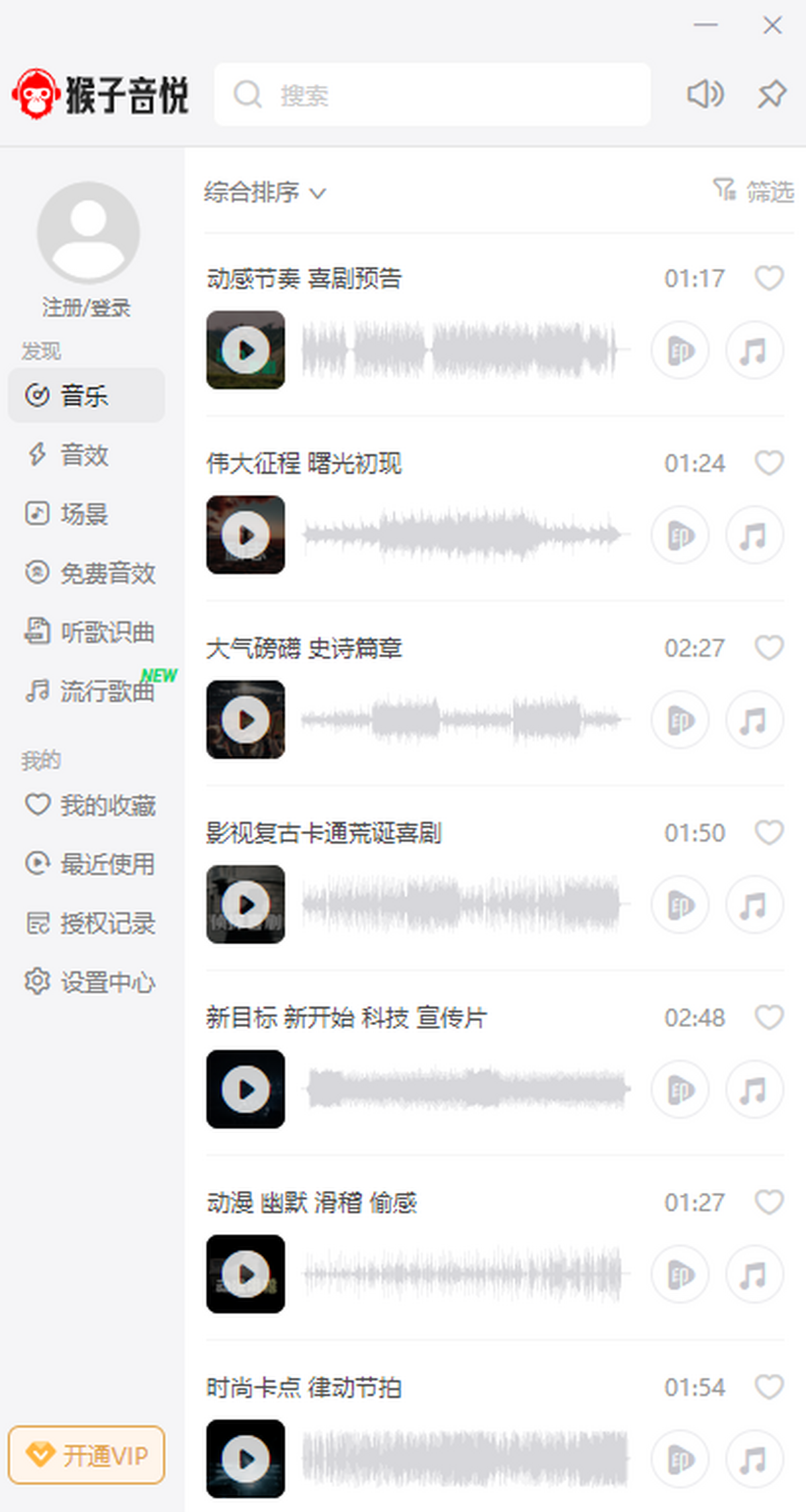806x1512 pixels.
Task: Play 大气磅礴 史诗篇章
Action: [x=246, y=719]
